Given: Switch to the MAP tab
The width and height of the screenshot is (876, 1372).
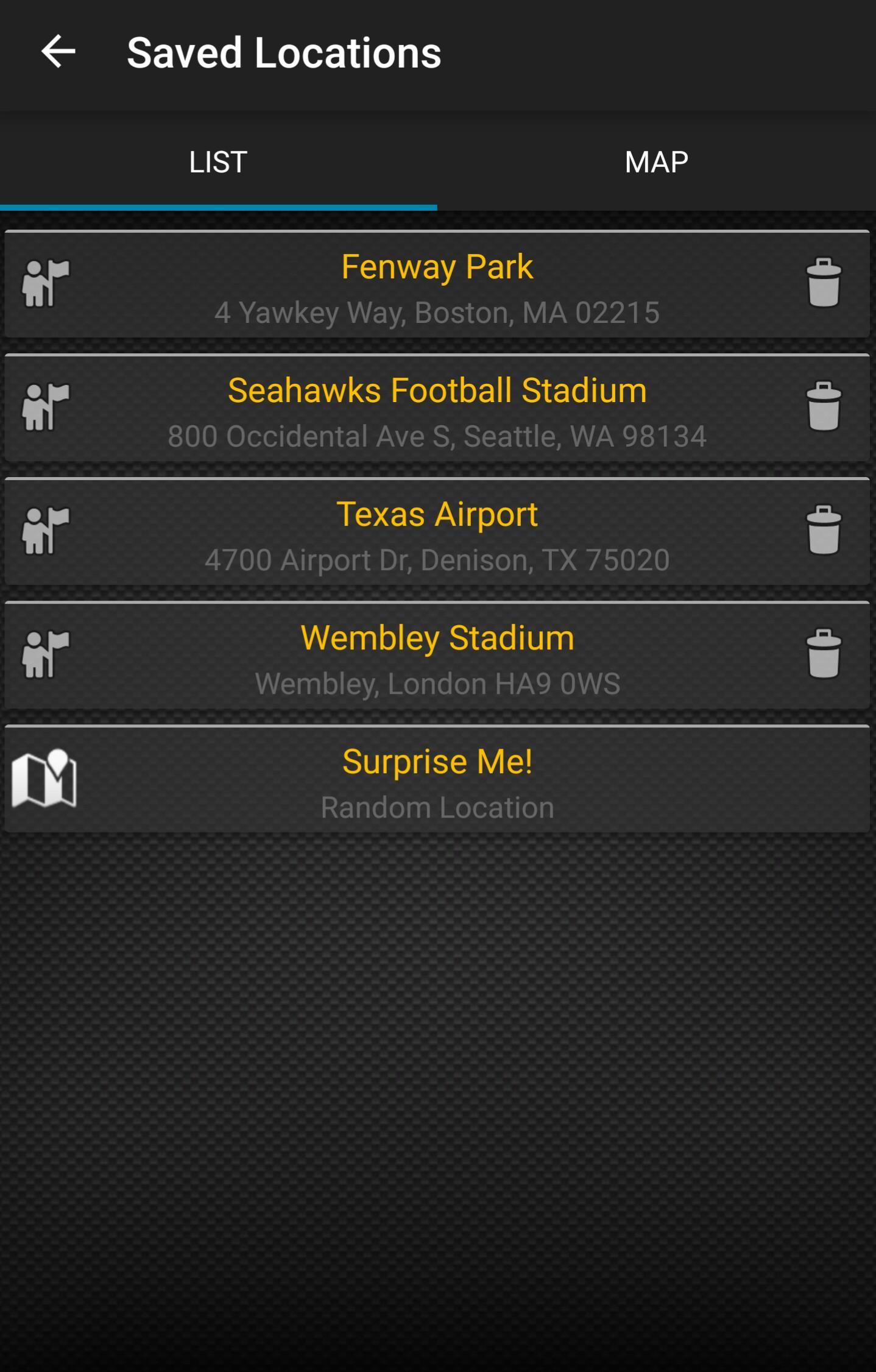Looking at the screenshot, I should pyautogui.click(x=656, y=162).
